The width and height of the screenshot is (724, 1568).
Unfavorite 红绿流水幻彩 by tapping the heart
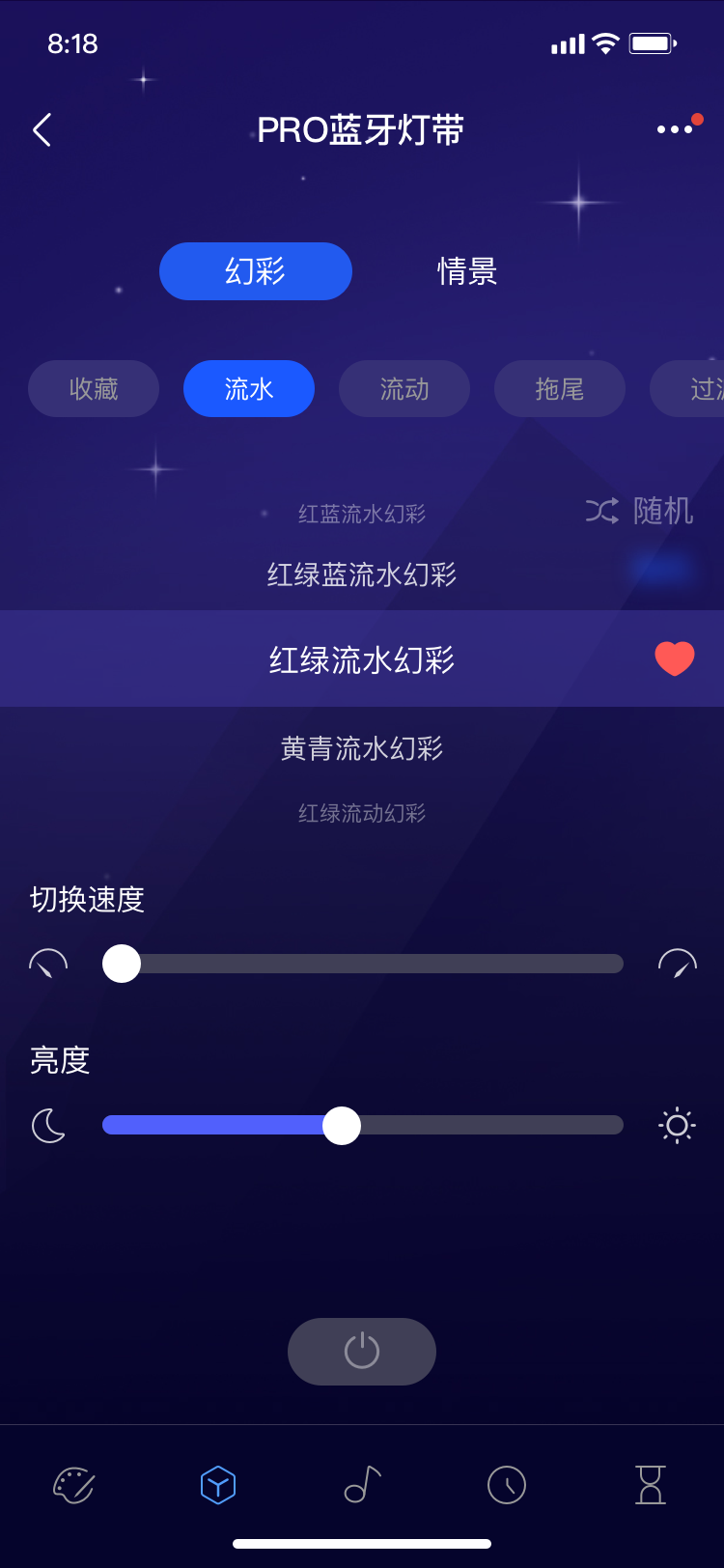[x=674, y=658]
